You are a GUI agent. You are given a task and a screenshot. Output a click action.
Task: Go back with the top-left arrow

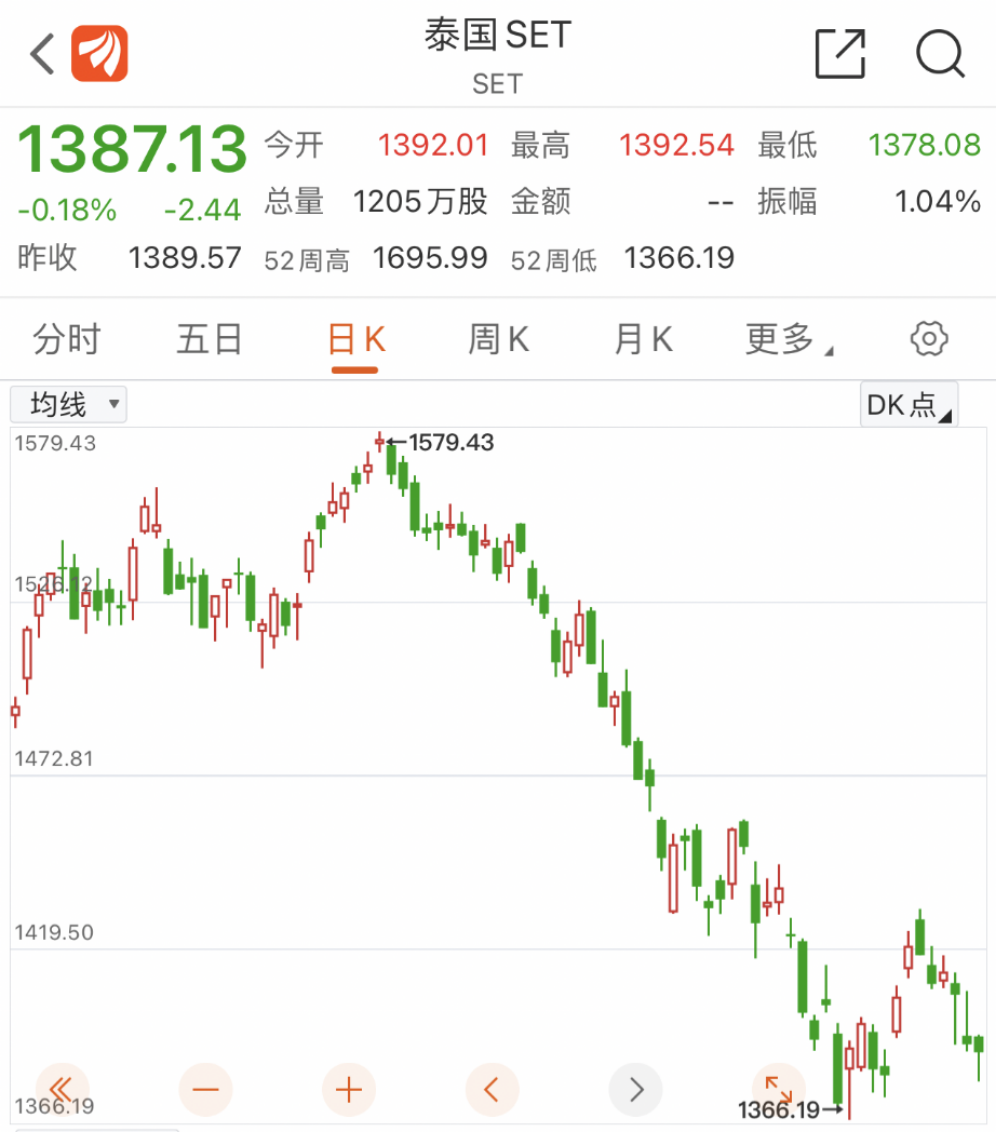42,54
